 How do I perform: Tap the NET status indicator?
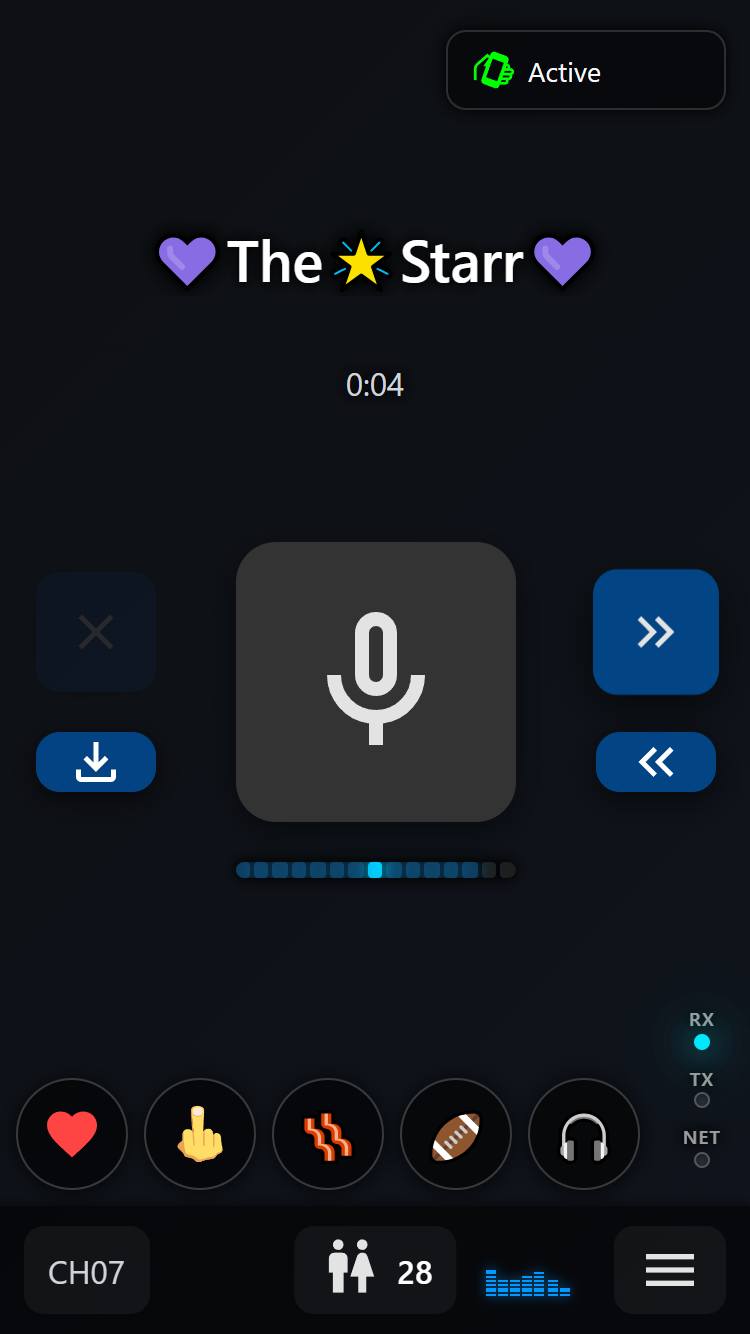pyautogui.click(x=701, y=1148)
